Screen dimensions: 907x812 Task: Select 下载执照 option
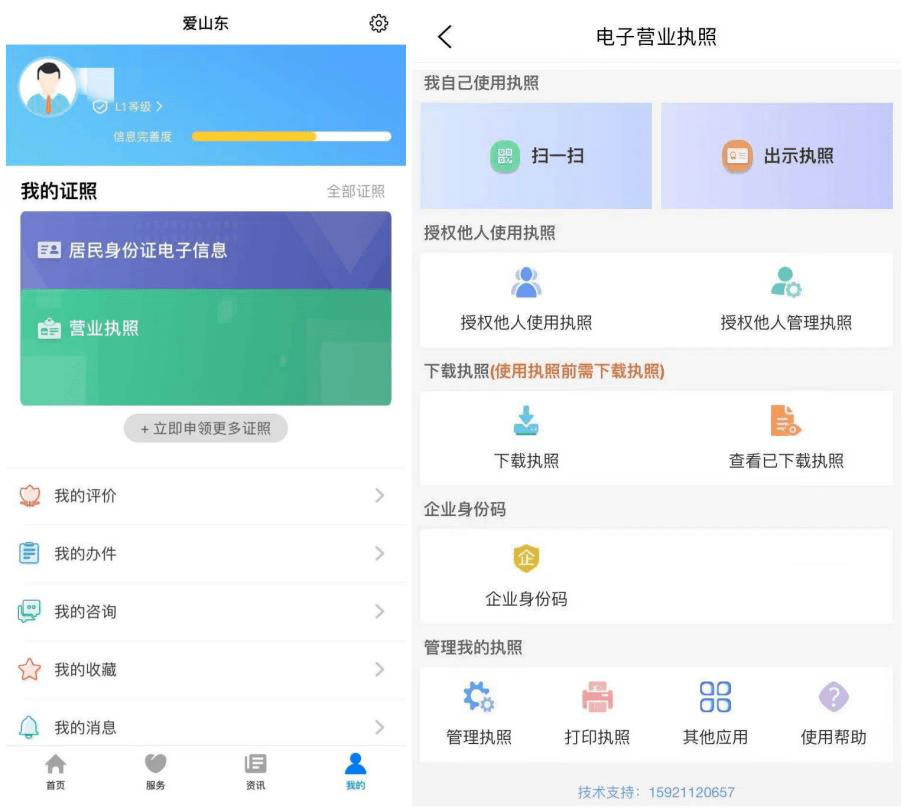tap(526, 438)
